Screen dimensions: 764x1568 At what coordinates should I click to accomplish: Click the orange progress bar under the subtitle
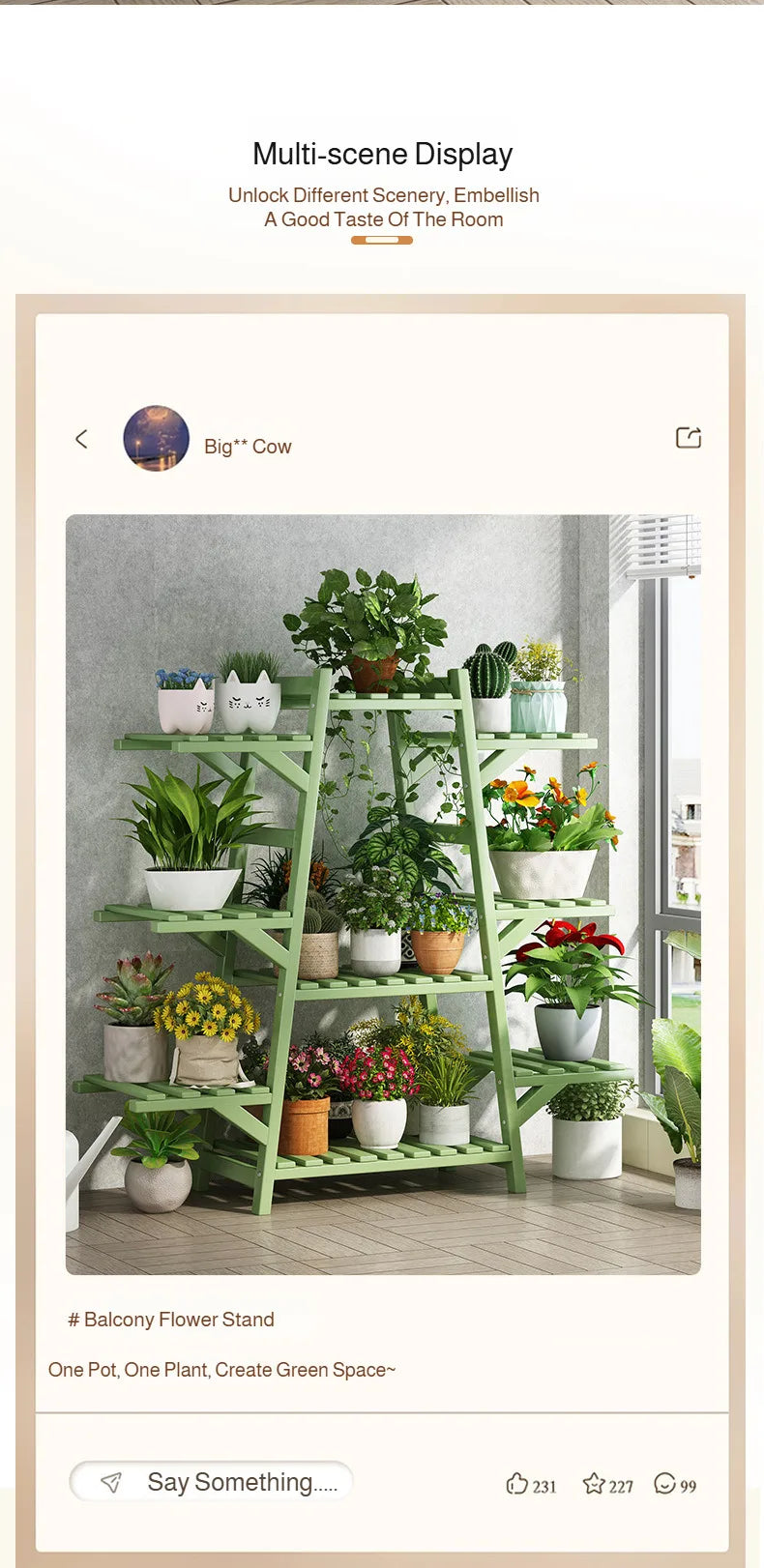click(x=382, y=239)
